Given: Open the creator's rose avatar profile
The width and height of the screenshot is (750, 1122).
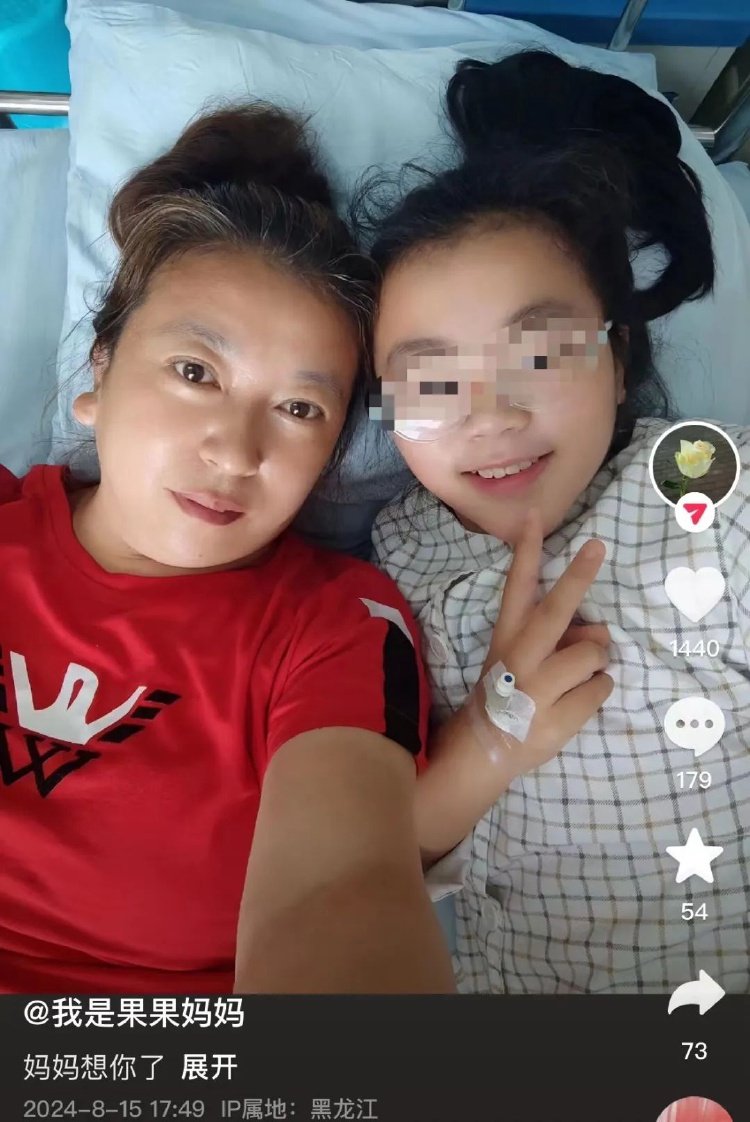Looking at the screenshot, I should click(x=694, y=462).
